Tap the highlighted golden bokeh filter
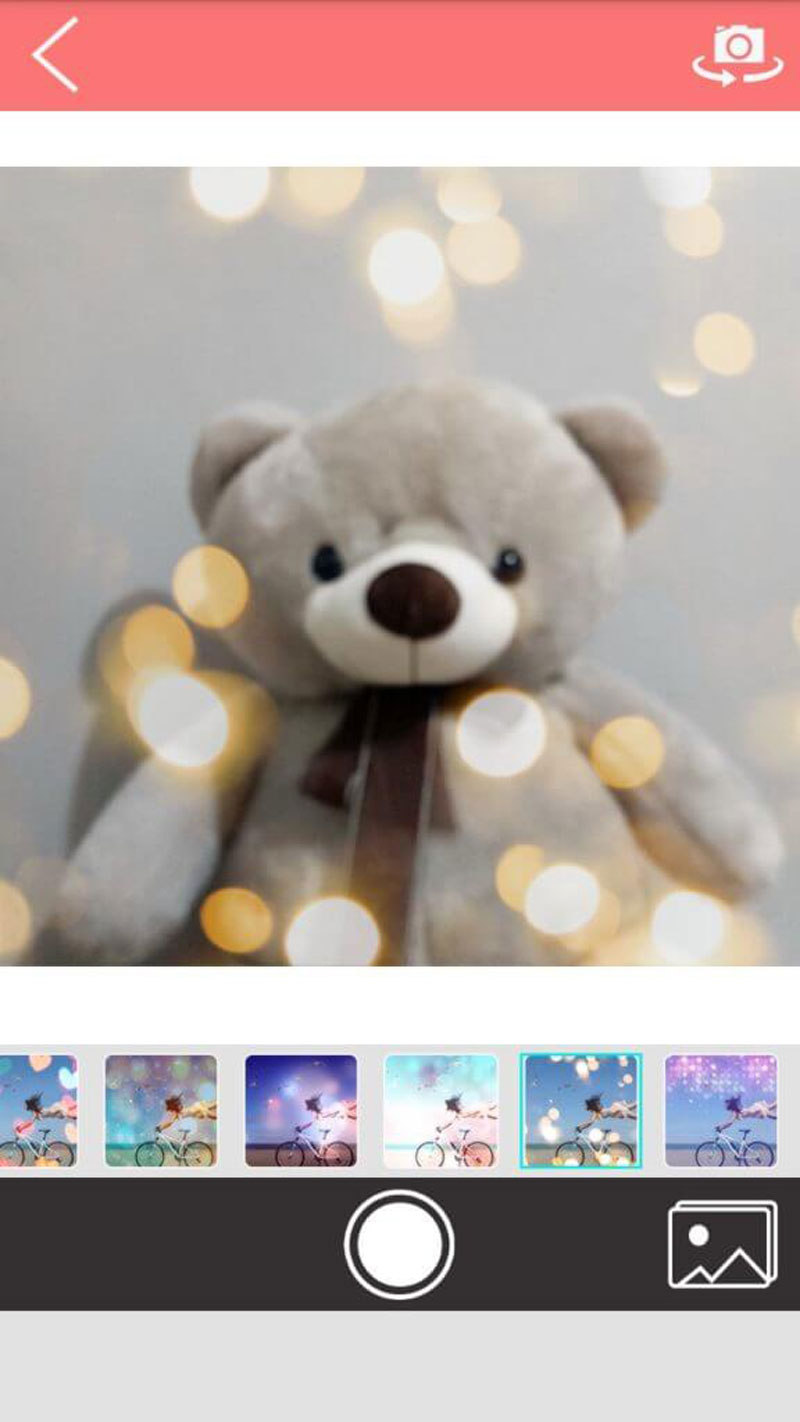800x1422 pixels. click(x=581, y=1111)
